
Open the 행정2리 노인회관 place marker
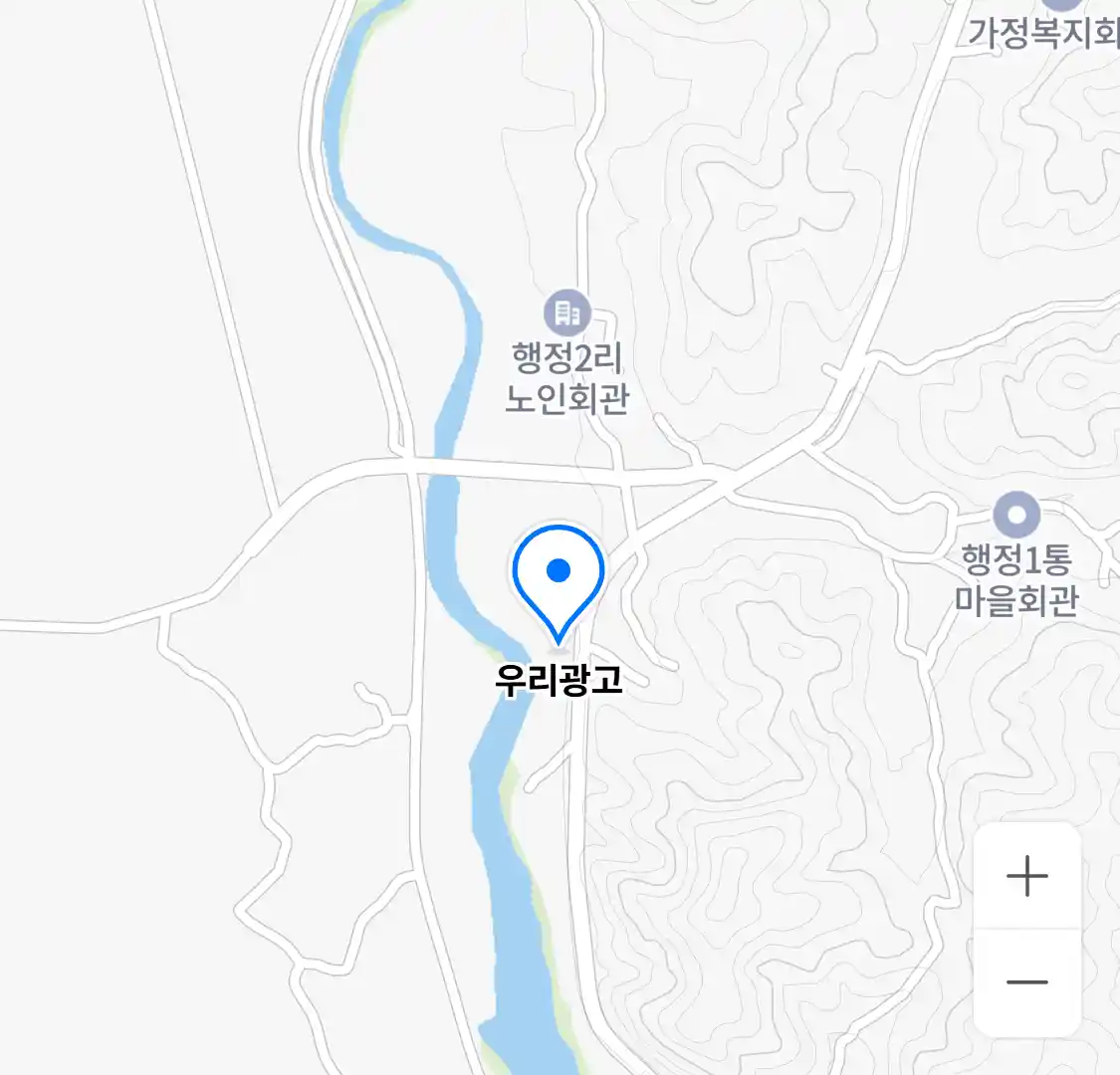pyautogui.click(x=566, y=315)
